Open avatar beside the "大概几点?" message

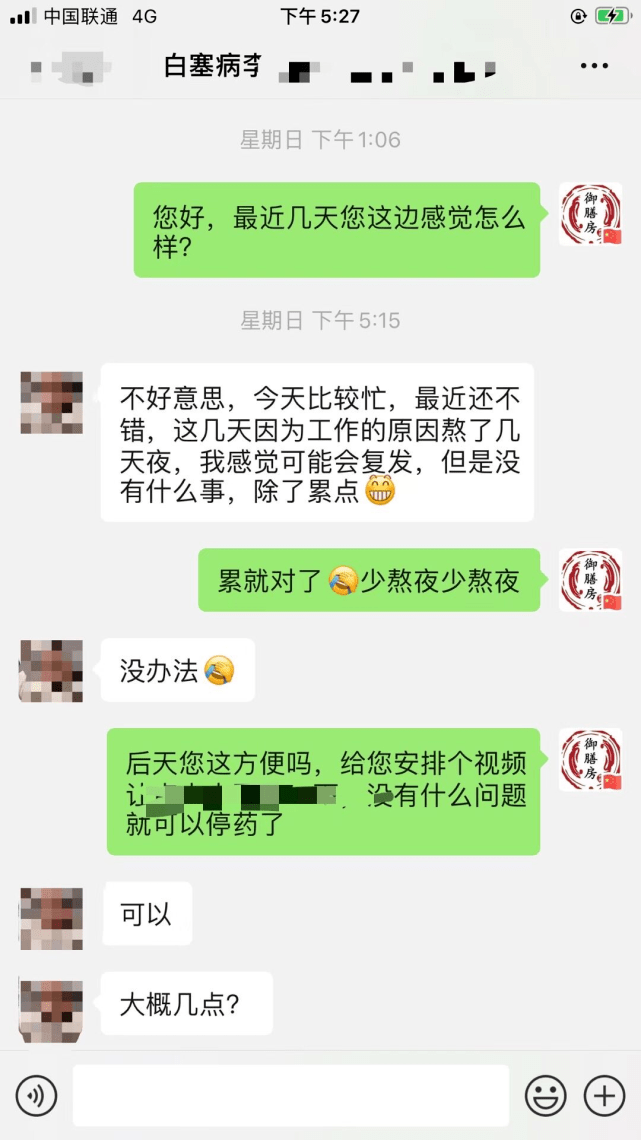point(51,1011)
